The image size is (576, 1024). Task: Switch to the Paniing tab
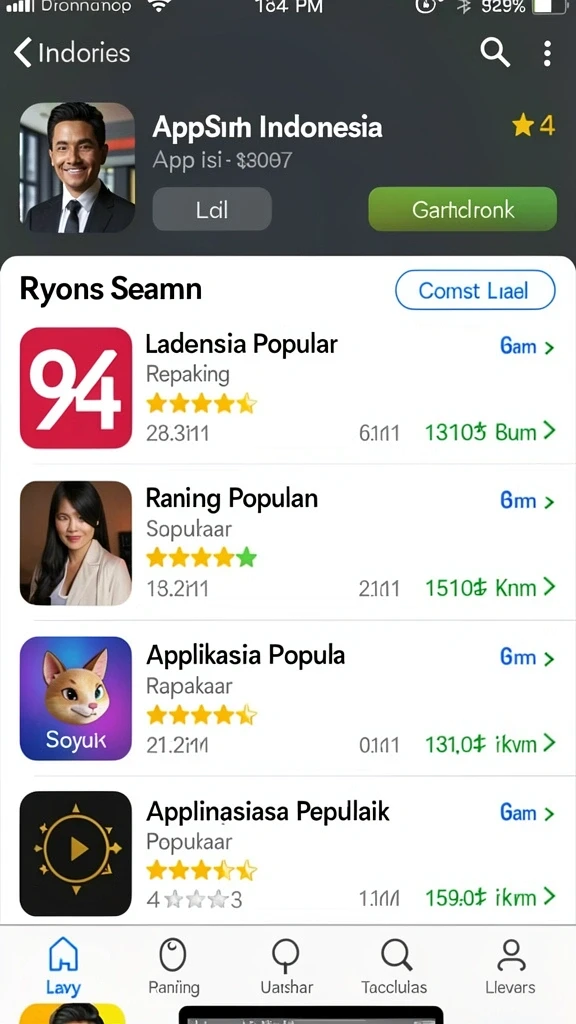[173, 965]
